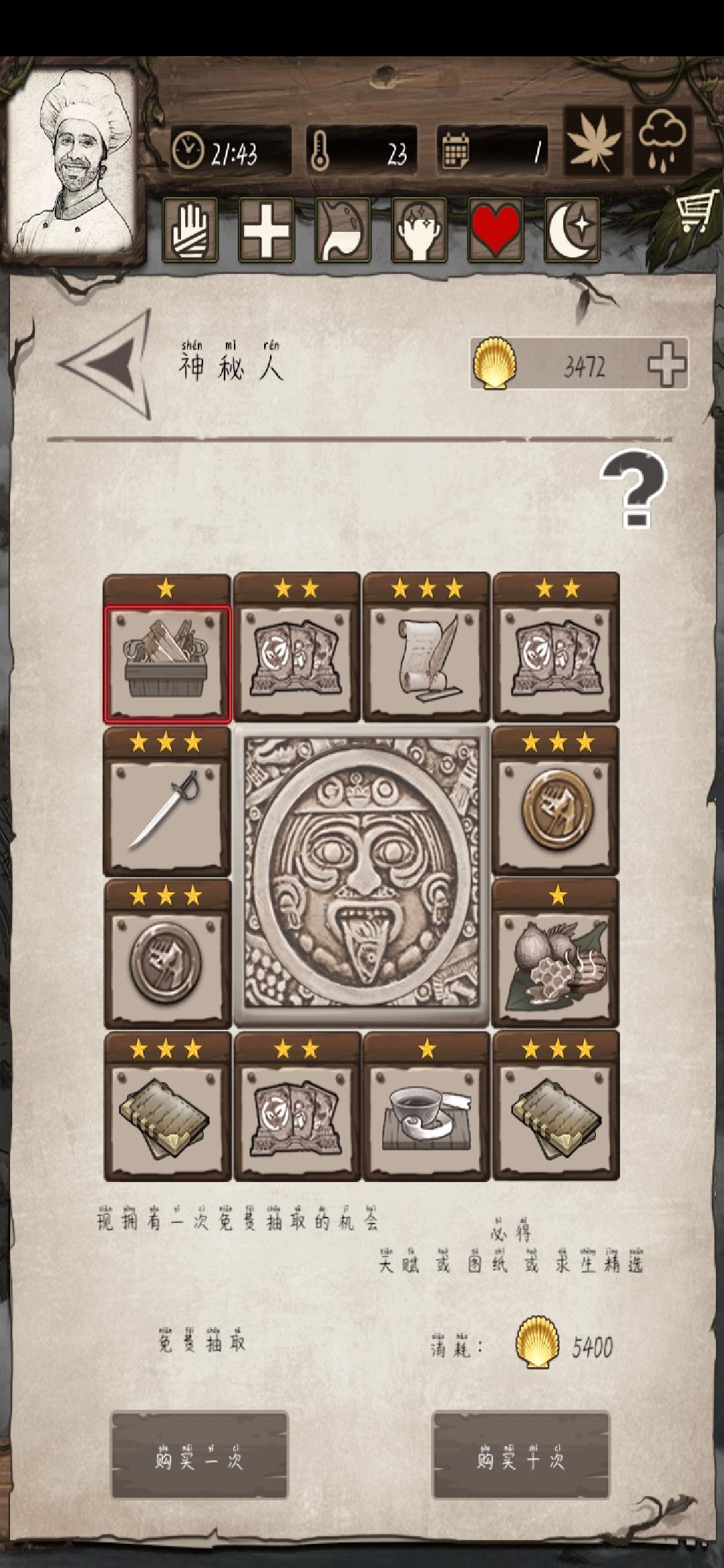
Task: Select the one-star material basket reward
Action: (x=167, y=662)
